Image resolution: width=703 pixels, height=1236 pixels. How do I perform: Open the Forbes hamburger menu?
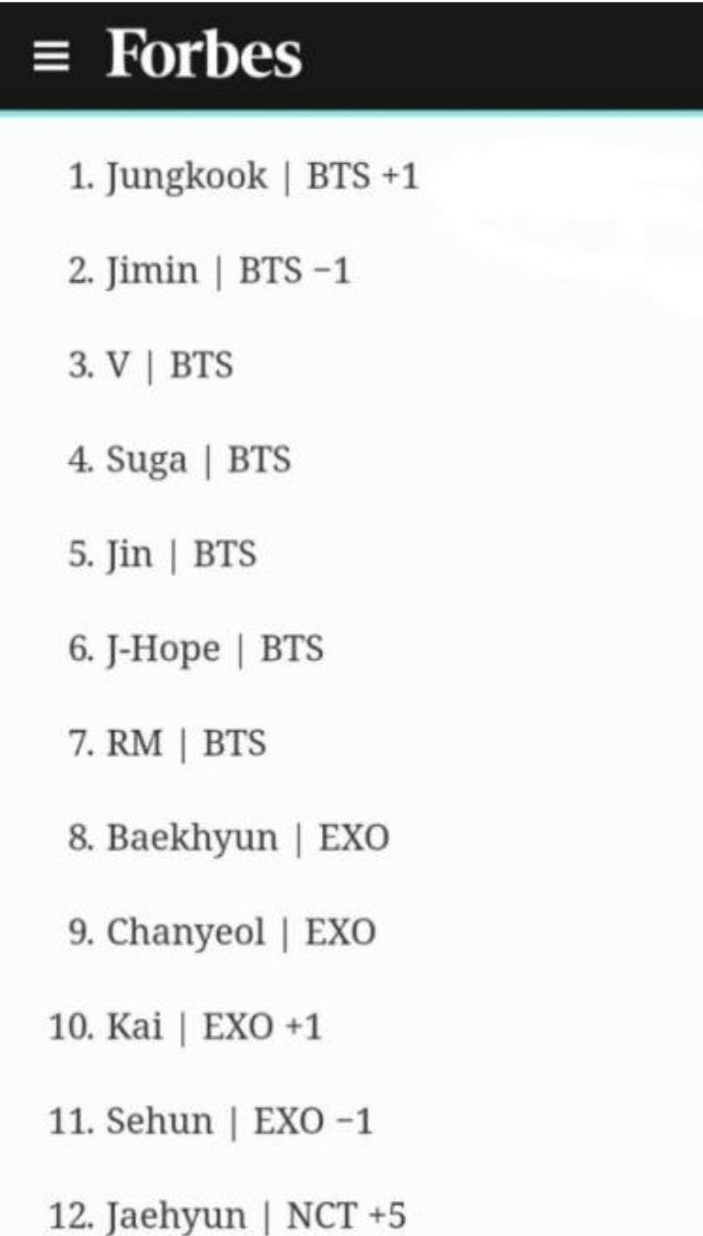(x=51, y=57)
